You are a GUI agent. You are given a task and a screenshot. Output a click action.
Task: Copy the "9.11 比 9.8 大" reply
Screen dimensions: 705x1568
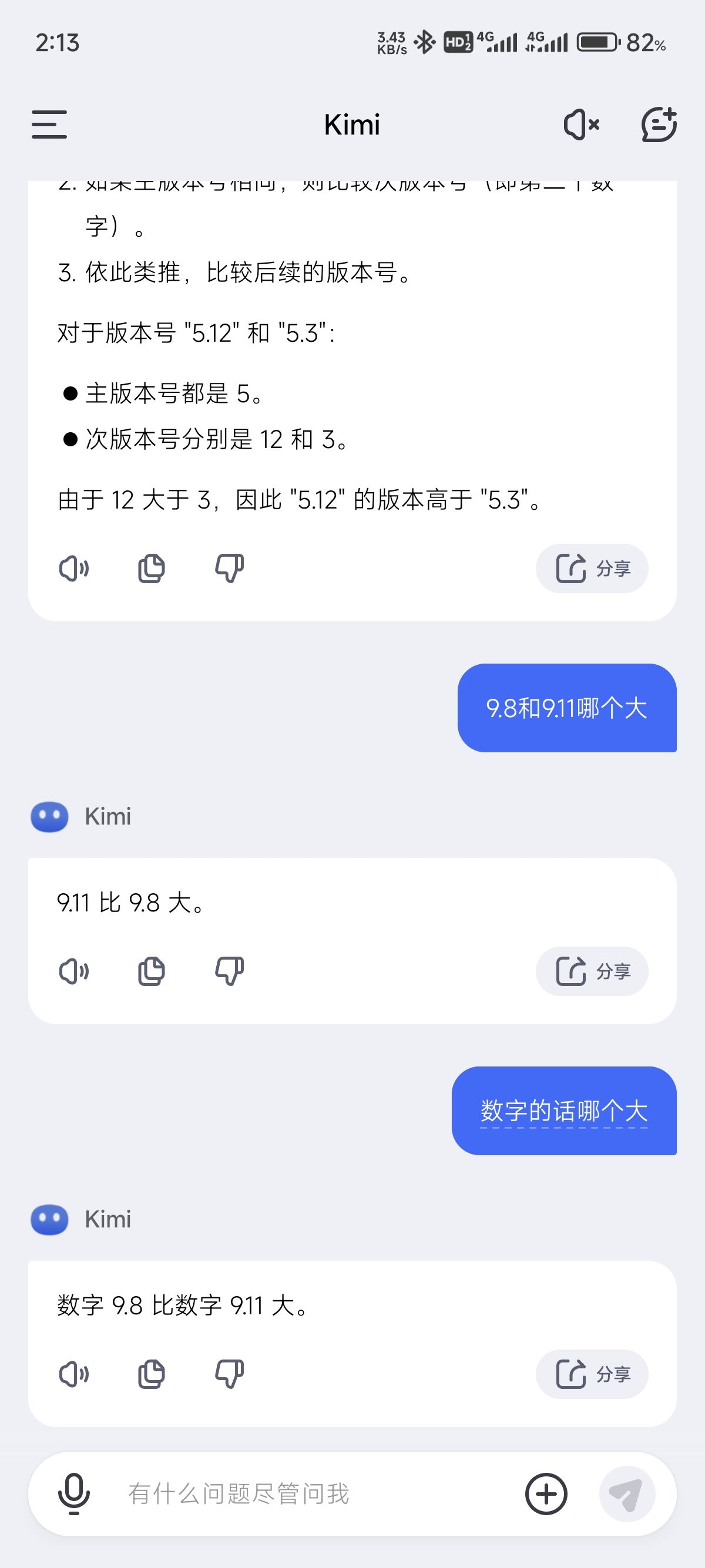pos(152,971)
